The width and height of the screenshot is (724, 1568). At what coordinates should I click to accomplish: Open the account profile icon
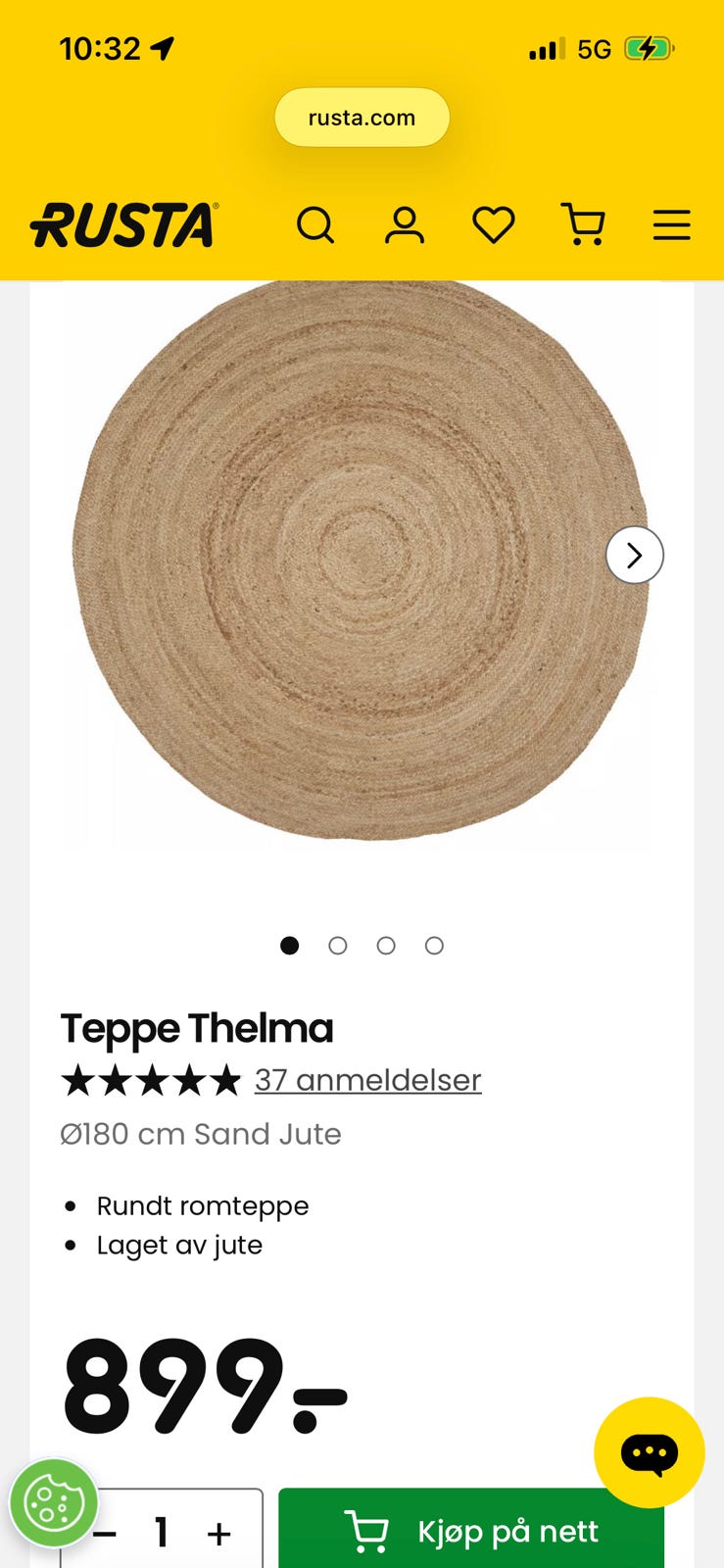[404, 225]
